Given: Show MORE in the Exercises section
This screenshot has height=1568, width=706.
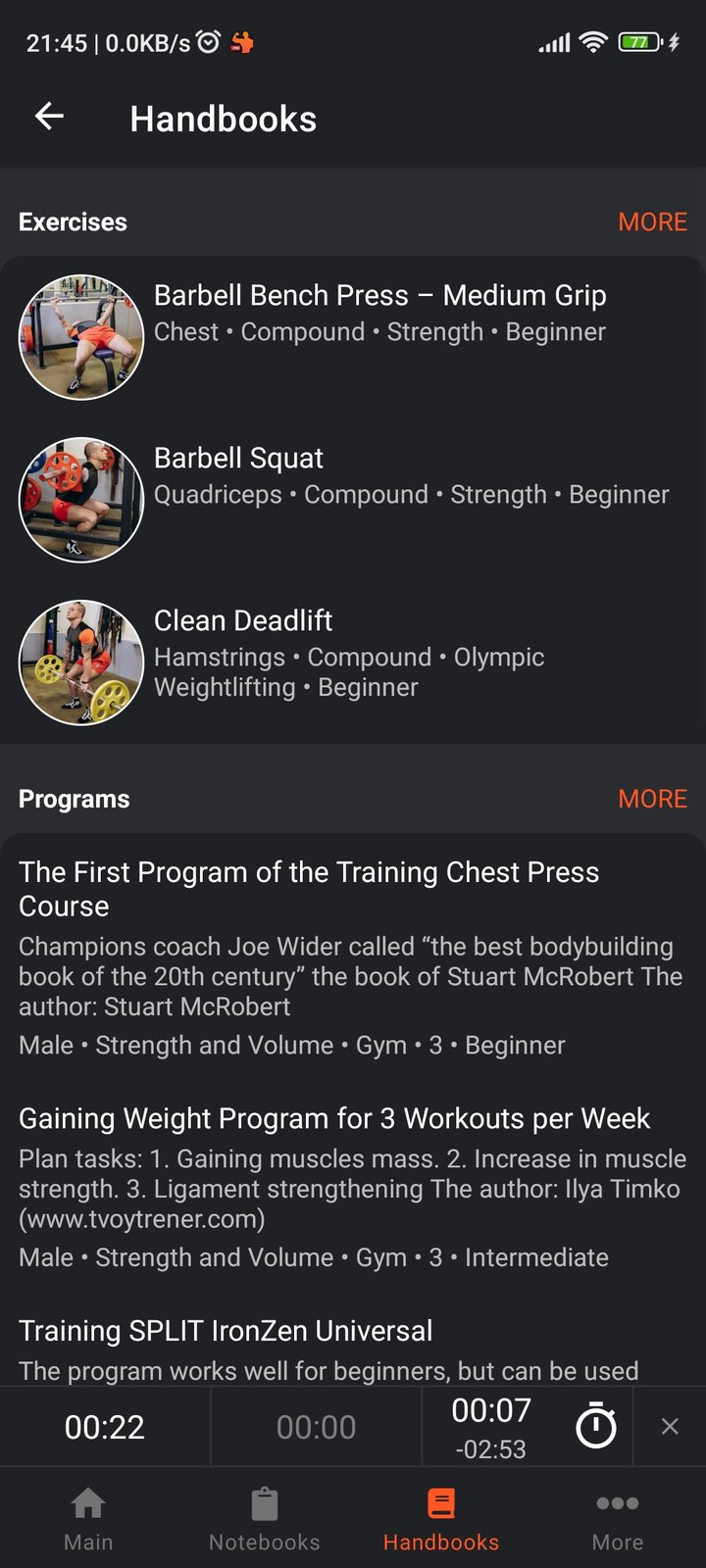Looking at the screenshot, I should [x=652, y=222].
